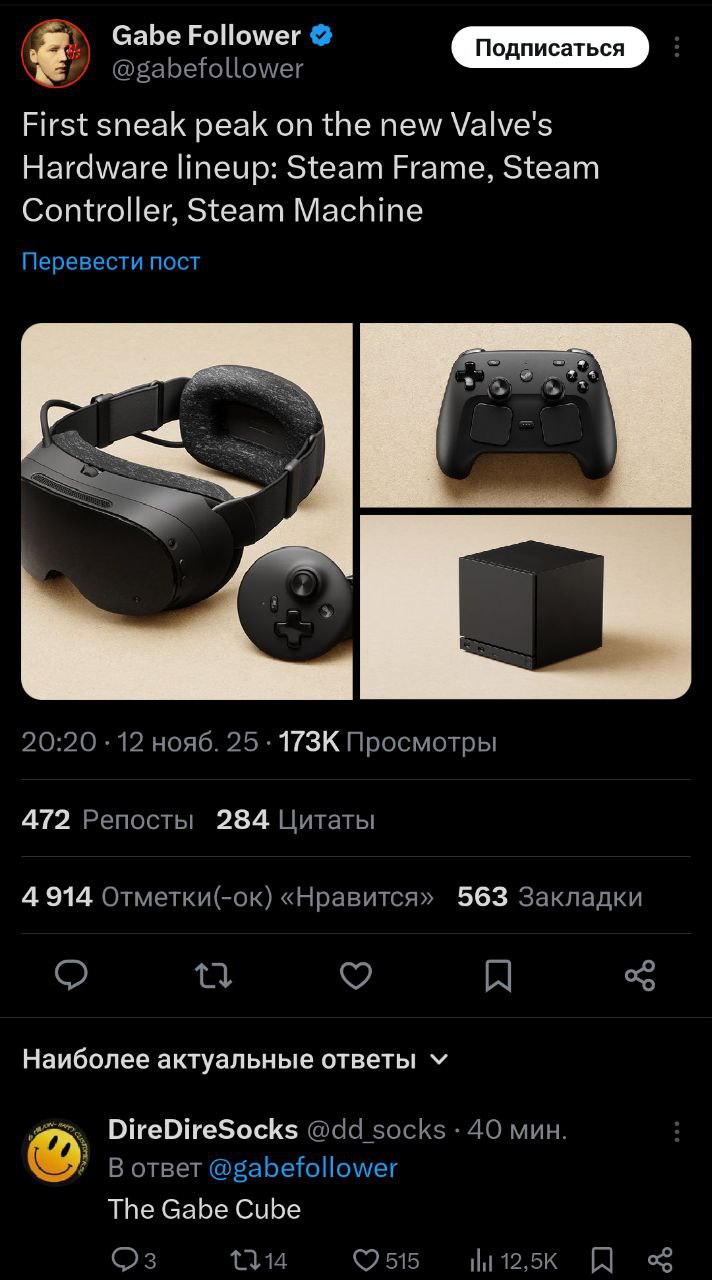Like Gabe Follower's post
Image resolution: width=712 pixels, height=1280 pixels.
point(356,974)
